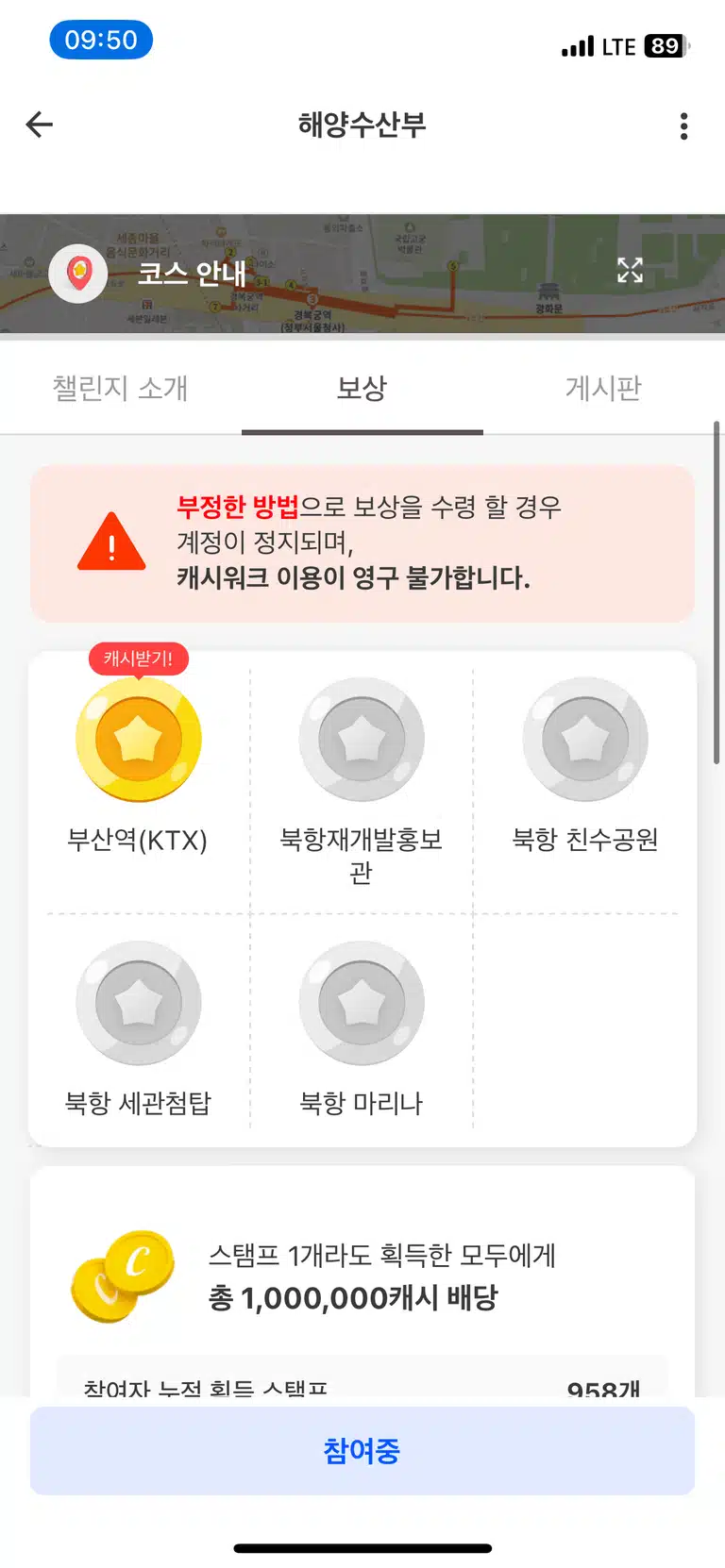
Task: Tap the 북항 세관첨탑 stamp coin
Action: point(139,1003)
